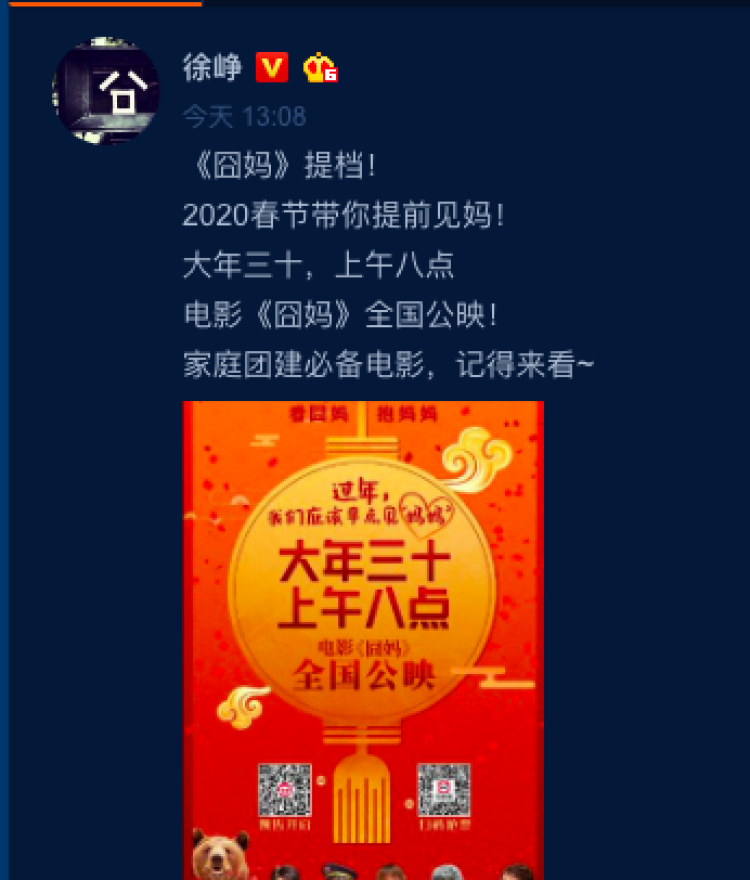Open the username 徐峥 profile link
The width and height of the screenshot is (750, 880).
212,67
